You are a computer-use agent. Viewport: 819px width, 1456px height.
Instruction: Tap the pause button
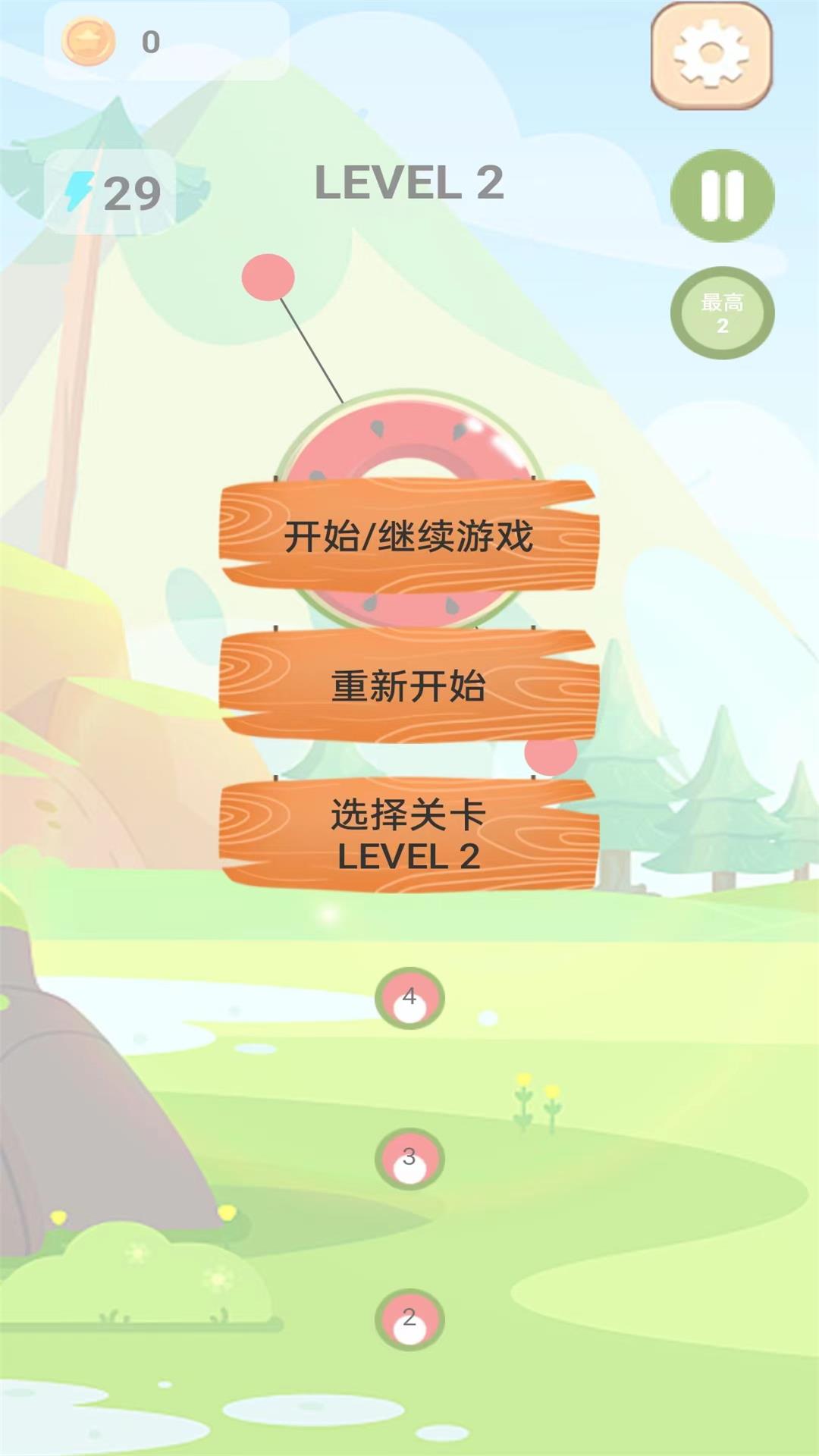tap(722, 196)
